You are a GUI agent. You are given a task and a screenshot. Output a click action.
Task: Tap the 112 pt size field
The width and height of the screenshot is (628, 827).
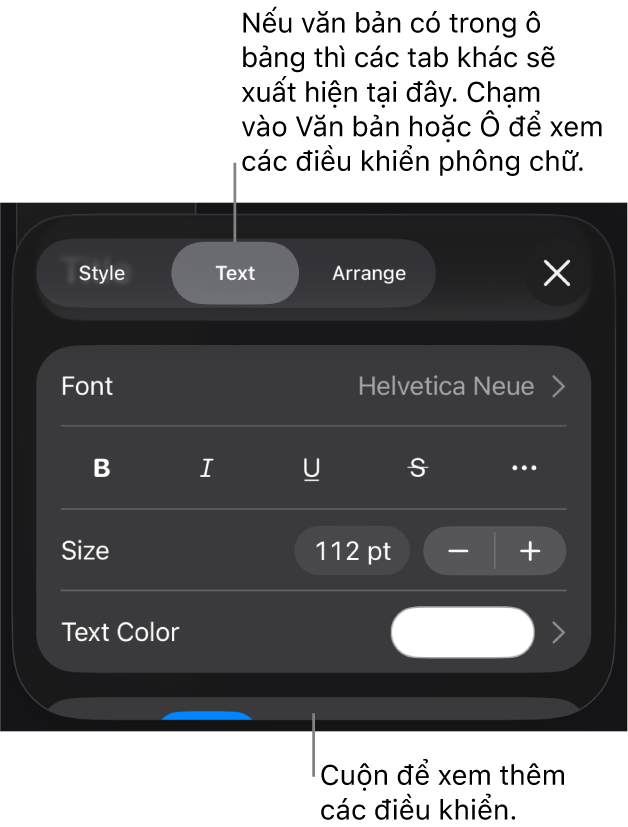[352, 551]
